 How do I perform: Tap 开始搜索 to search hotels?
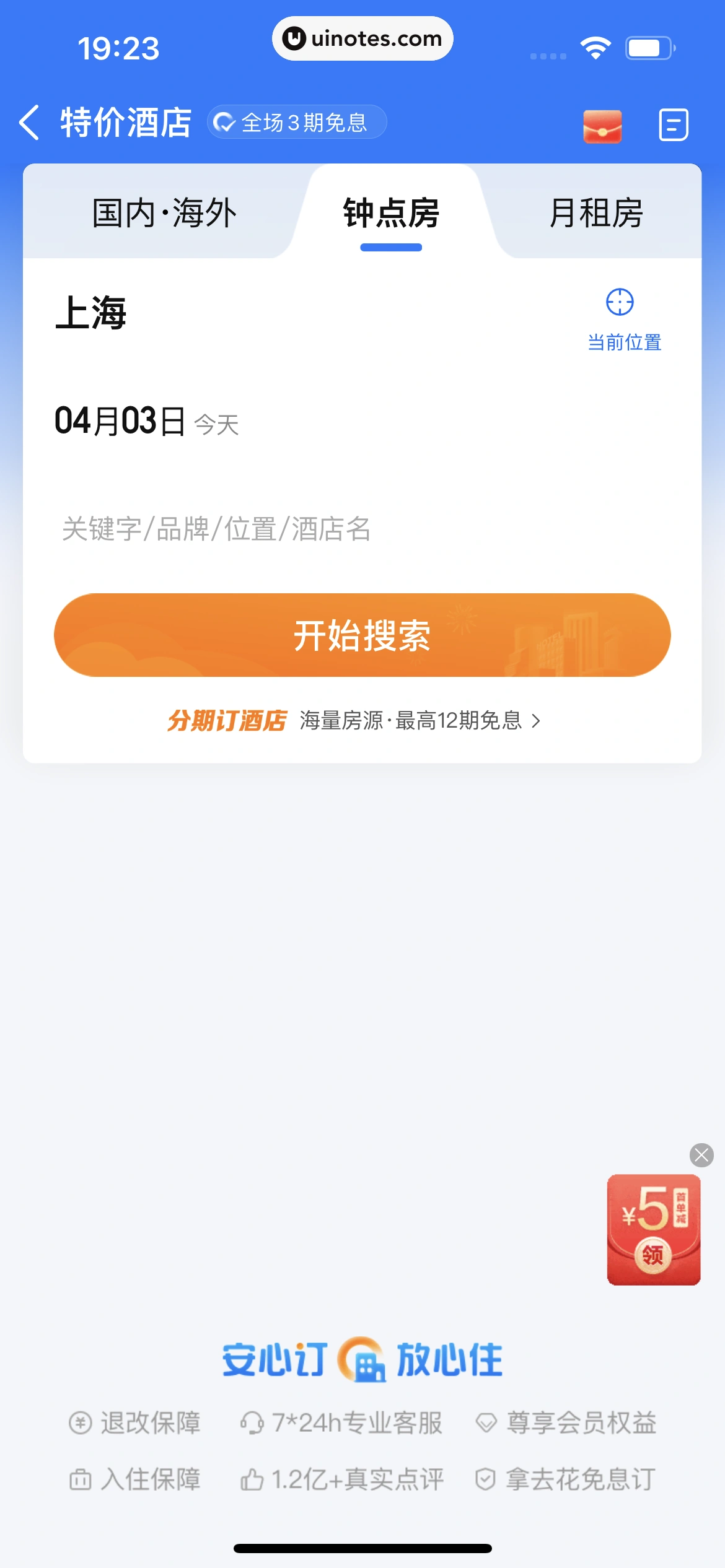(362, 635)
